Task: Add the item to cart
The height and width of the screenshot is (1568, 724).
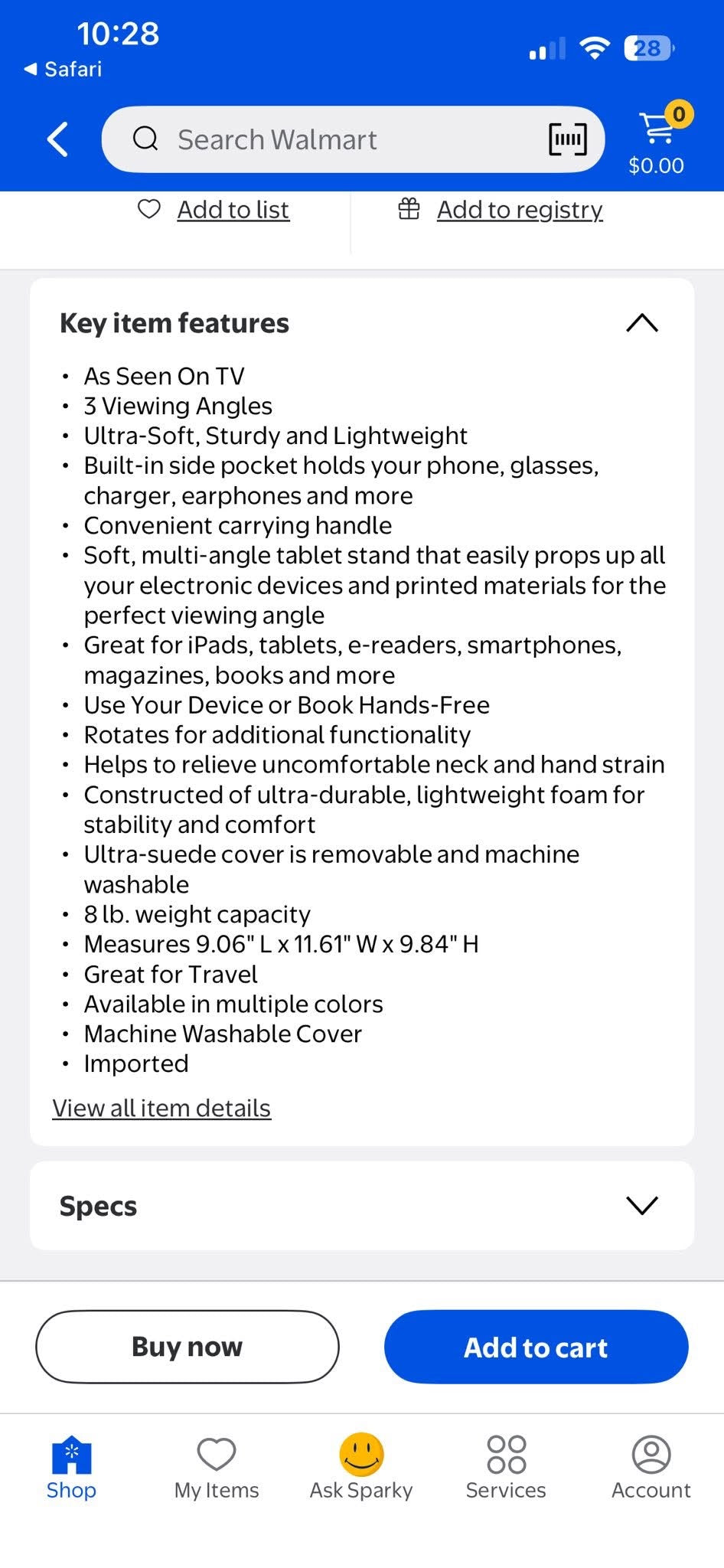Action: (536, 1347)
